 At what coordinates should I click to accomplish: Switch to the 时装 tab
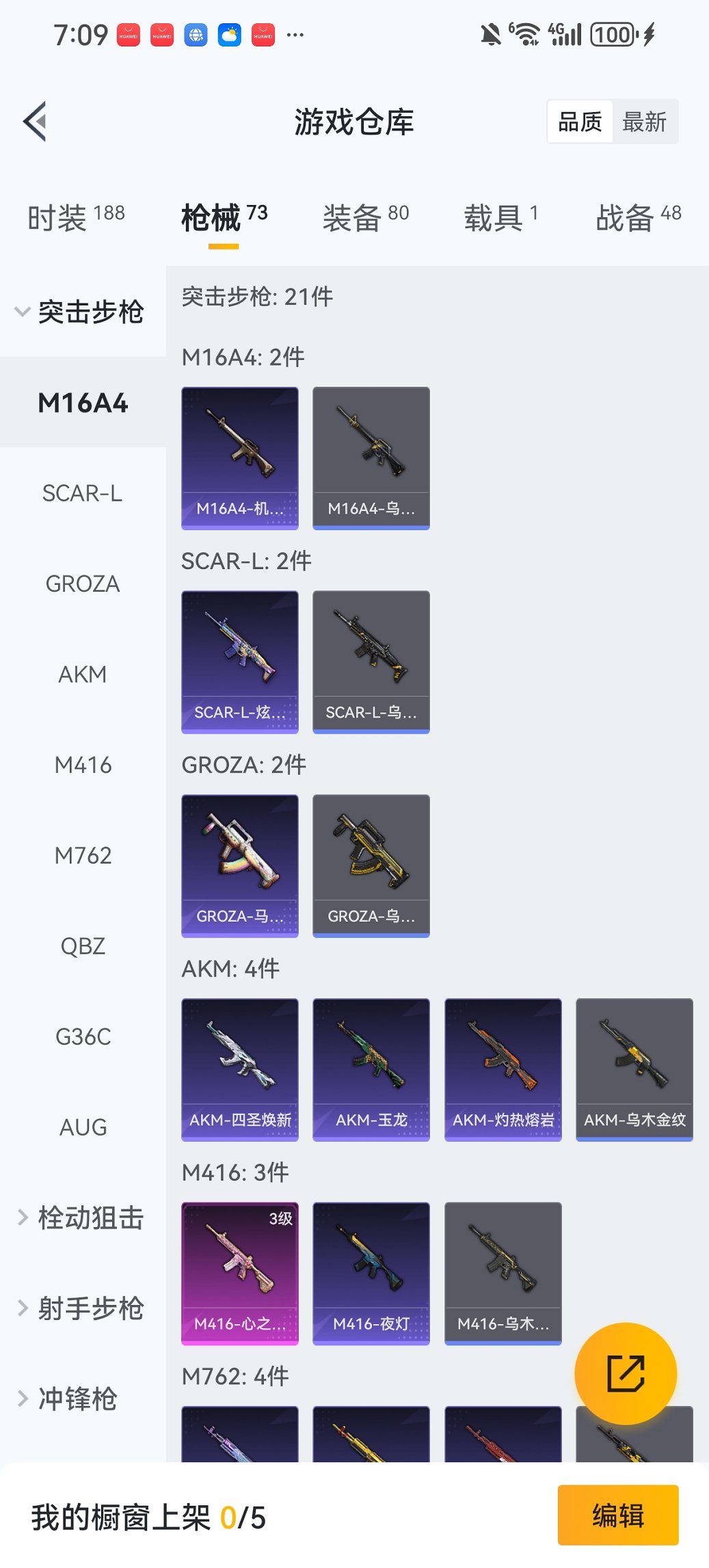point(76,218)
